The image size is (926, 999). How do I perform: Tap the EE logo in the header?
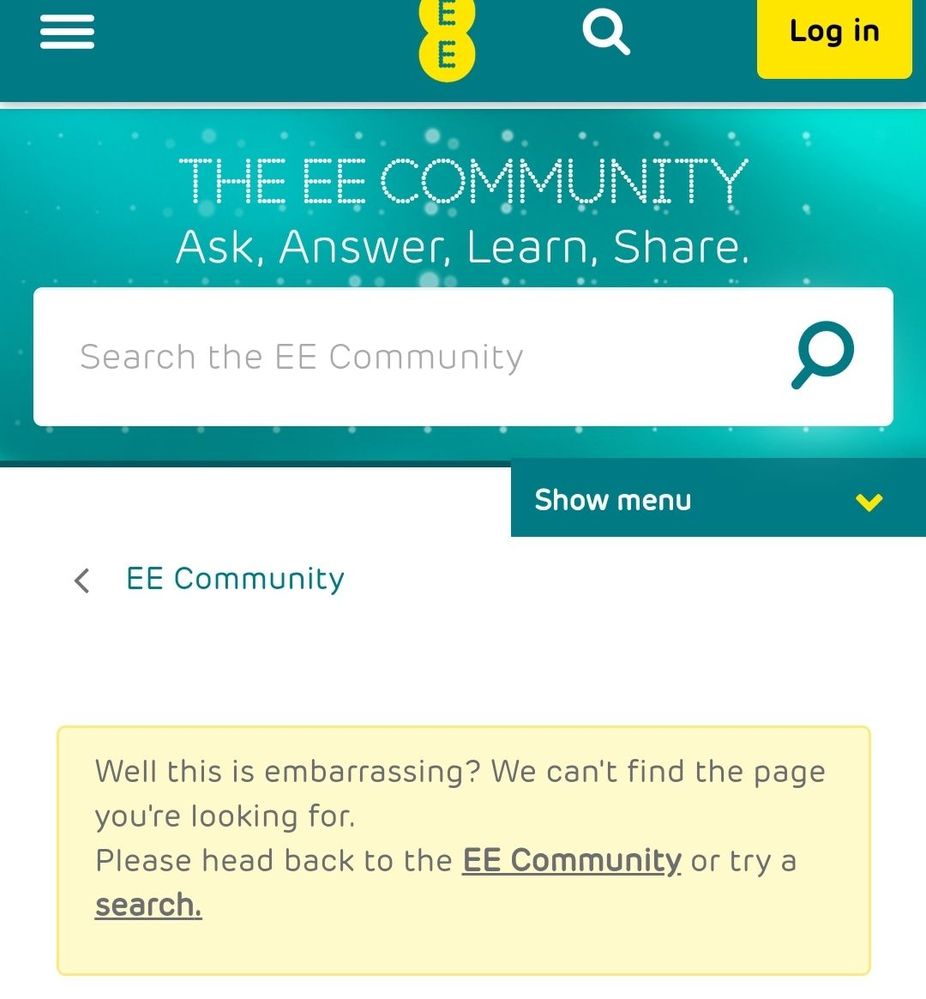(x=446, y=38)
